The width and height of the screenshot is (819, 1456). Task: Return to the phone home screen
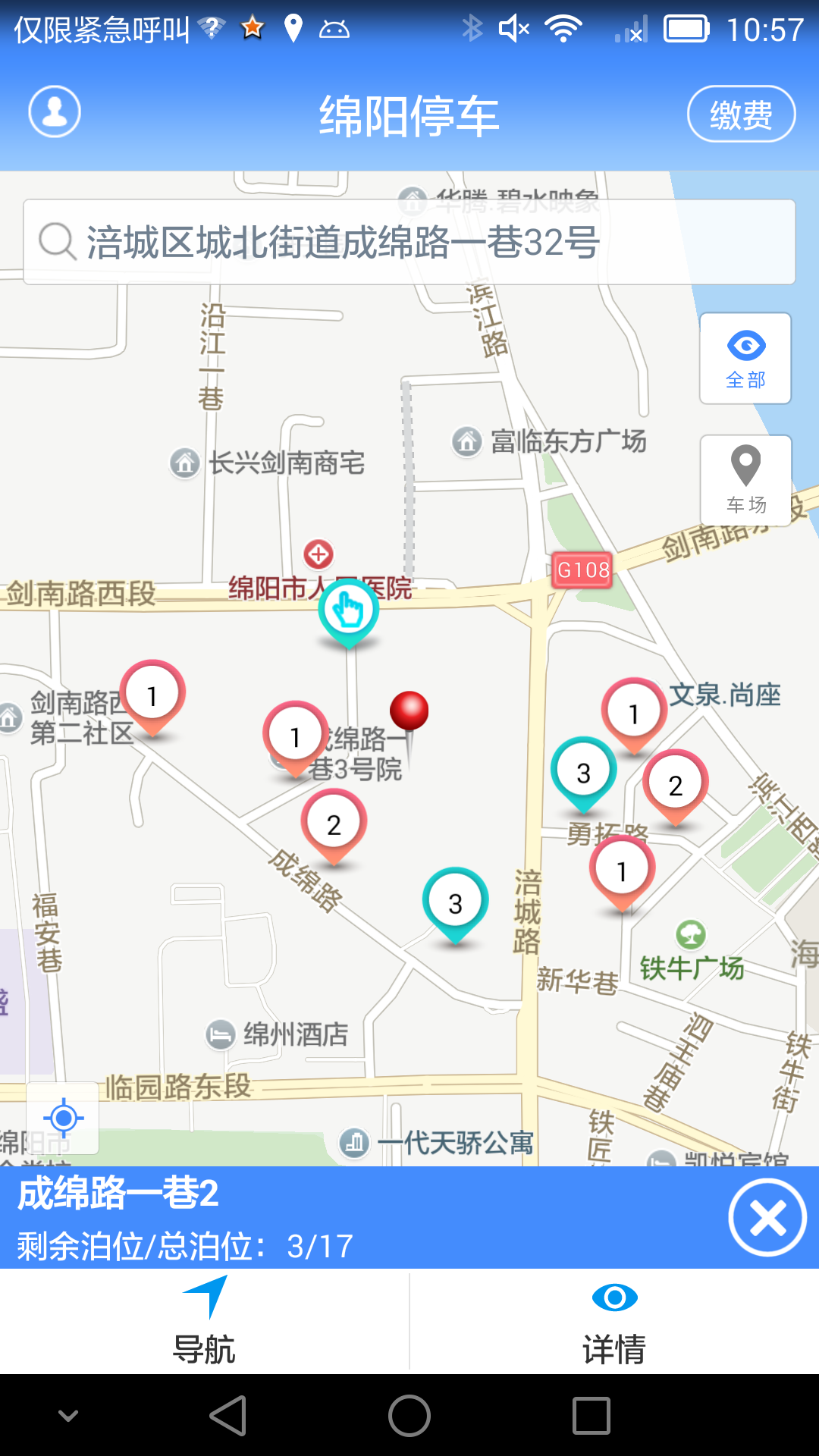pos(409,1416)
